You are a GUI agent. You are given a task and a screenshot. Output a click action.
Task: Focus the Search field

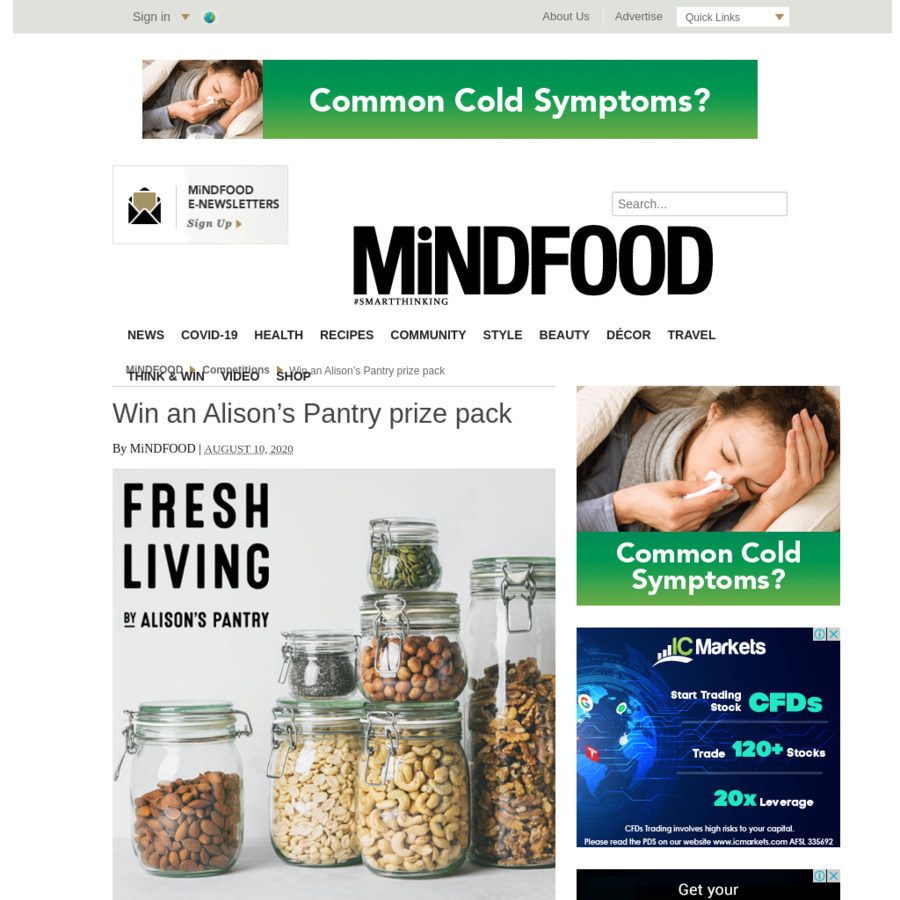pos(699,204)
